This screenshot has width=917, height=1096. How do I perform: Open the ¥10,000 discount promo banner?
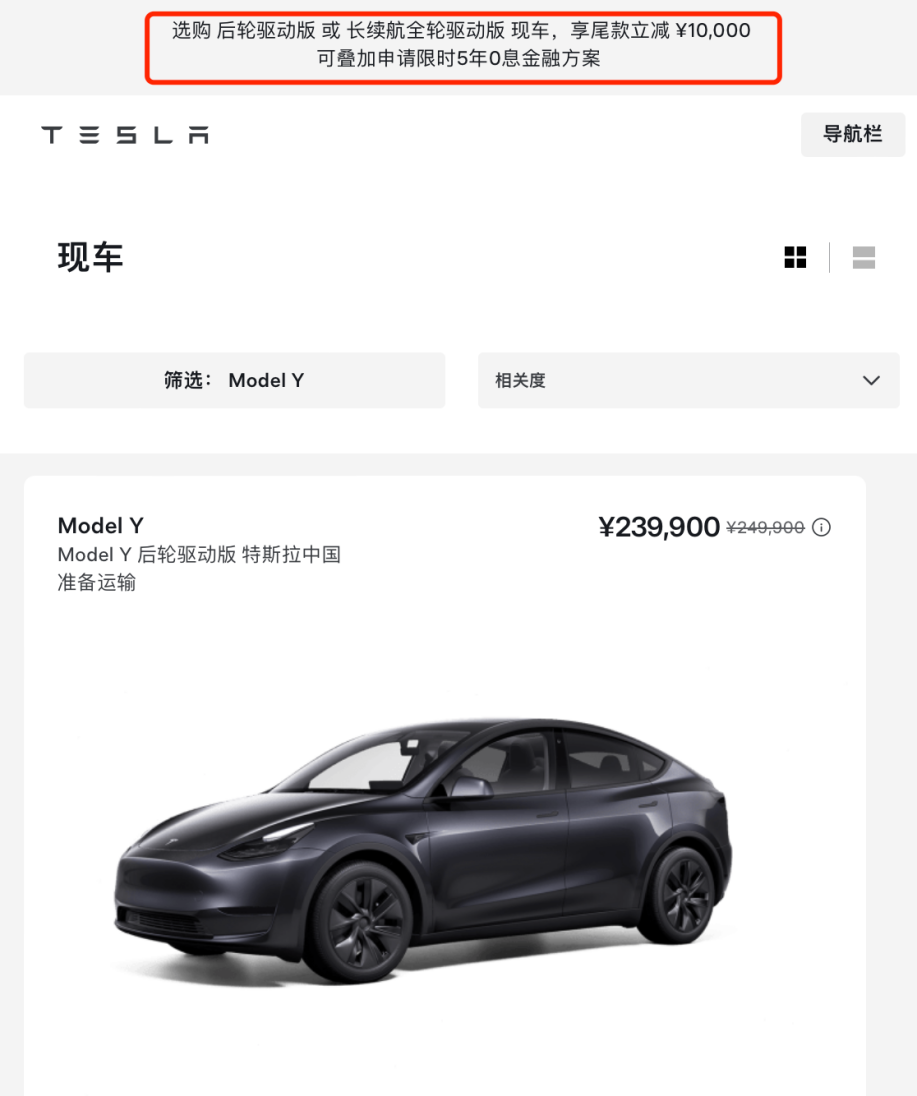click(461, 45)
